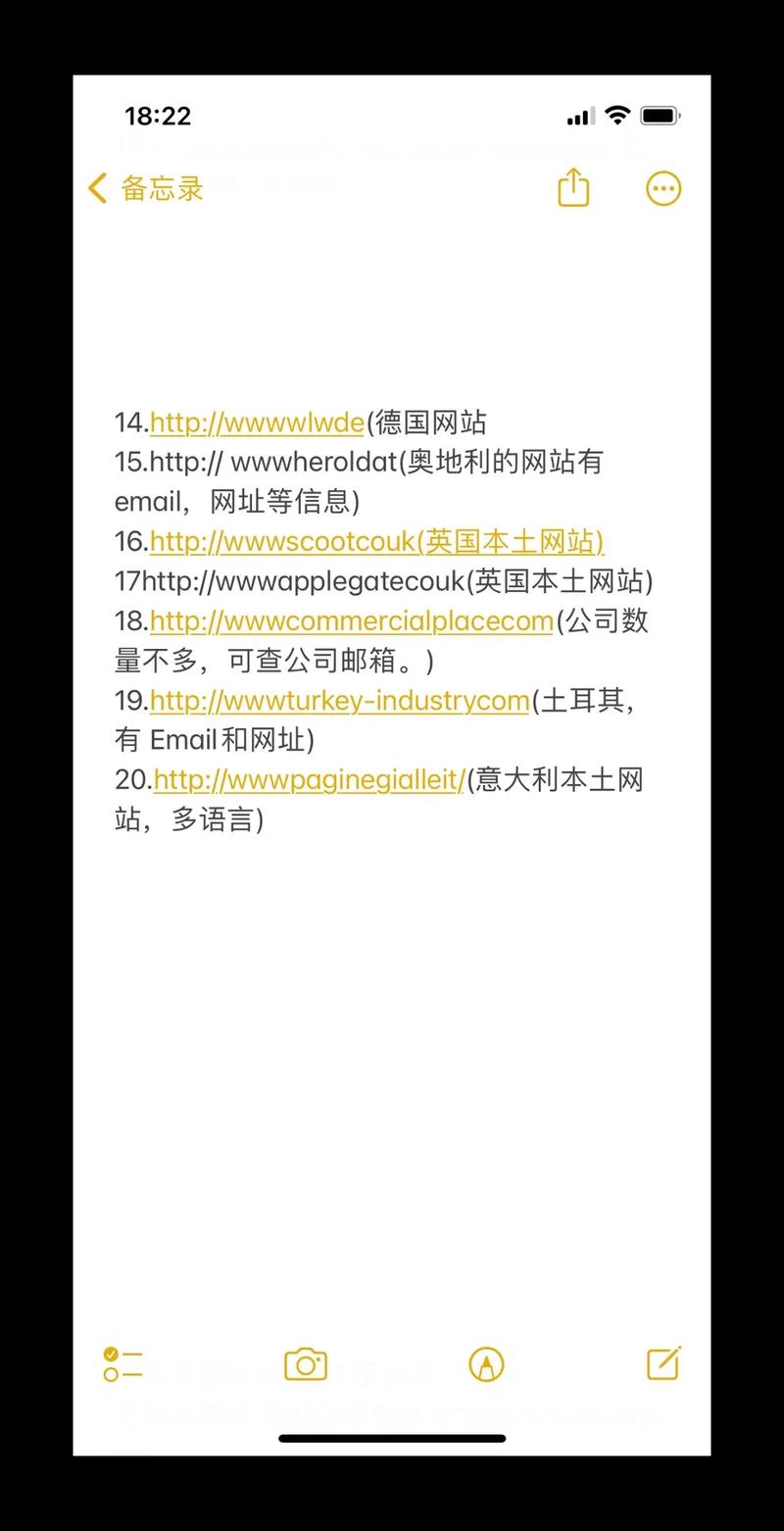Tap the note body text area
This screenshot has height=1531, width=784.
(392, 980)
